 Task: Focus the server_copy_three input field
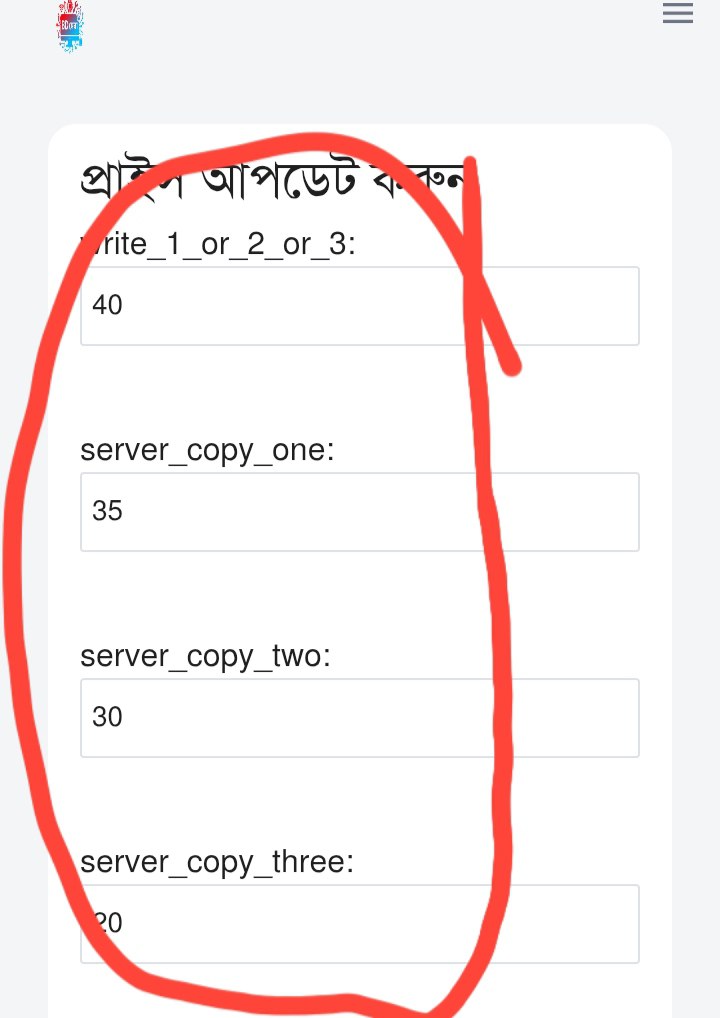point(359,924)
